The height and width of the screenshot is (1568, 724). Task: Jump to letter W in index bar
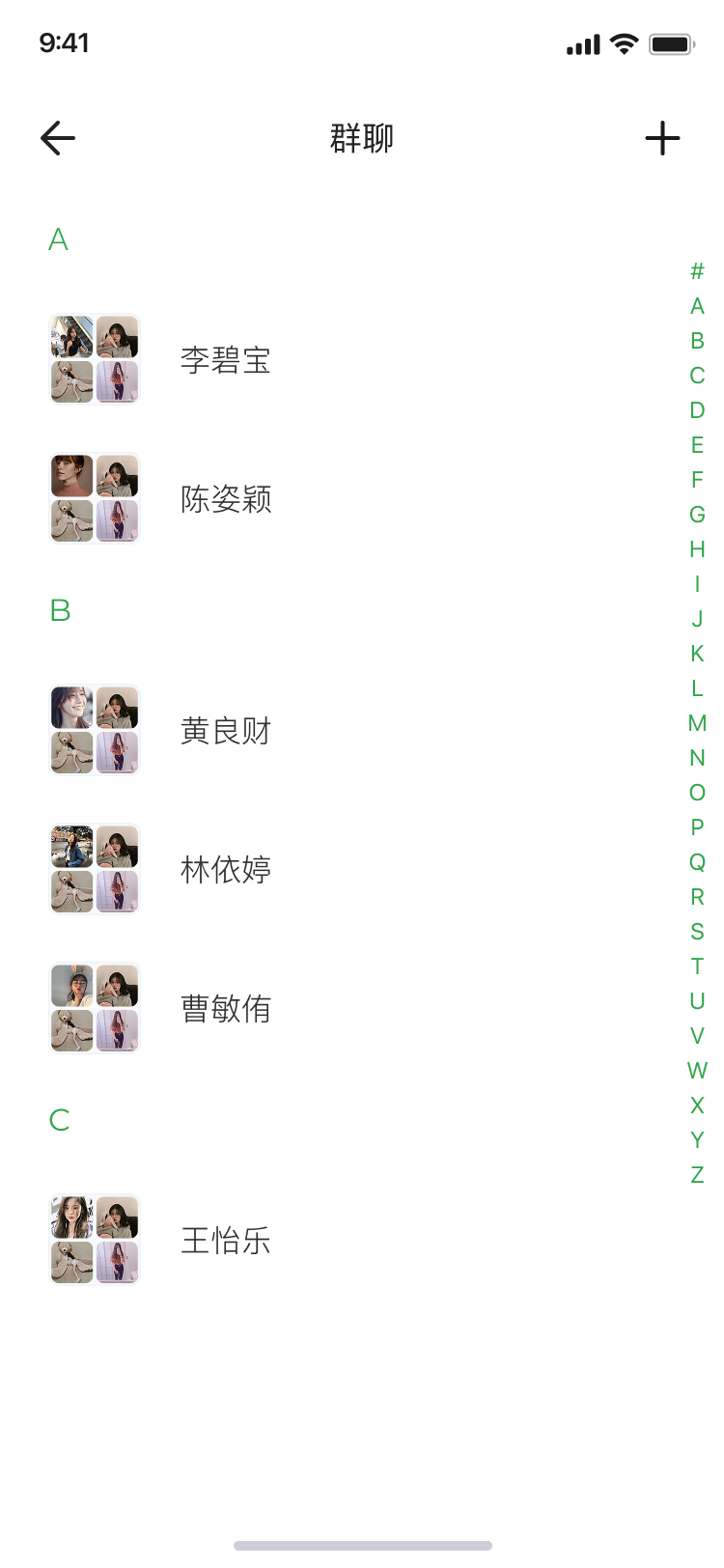[x=697, y=1071]
